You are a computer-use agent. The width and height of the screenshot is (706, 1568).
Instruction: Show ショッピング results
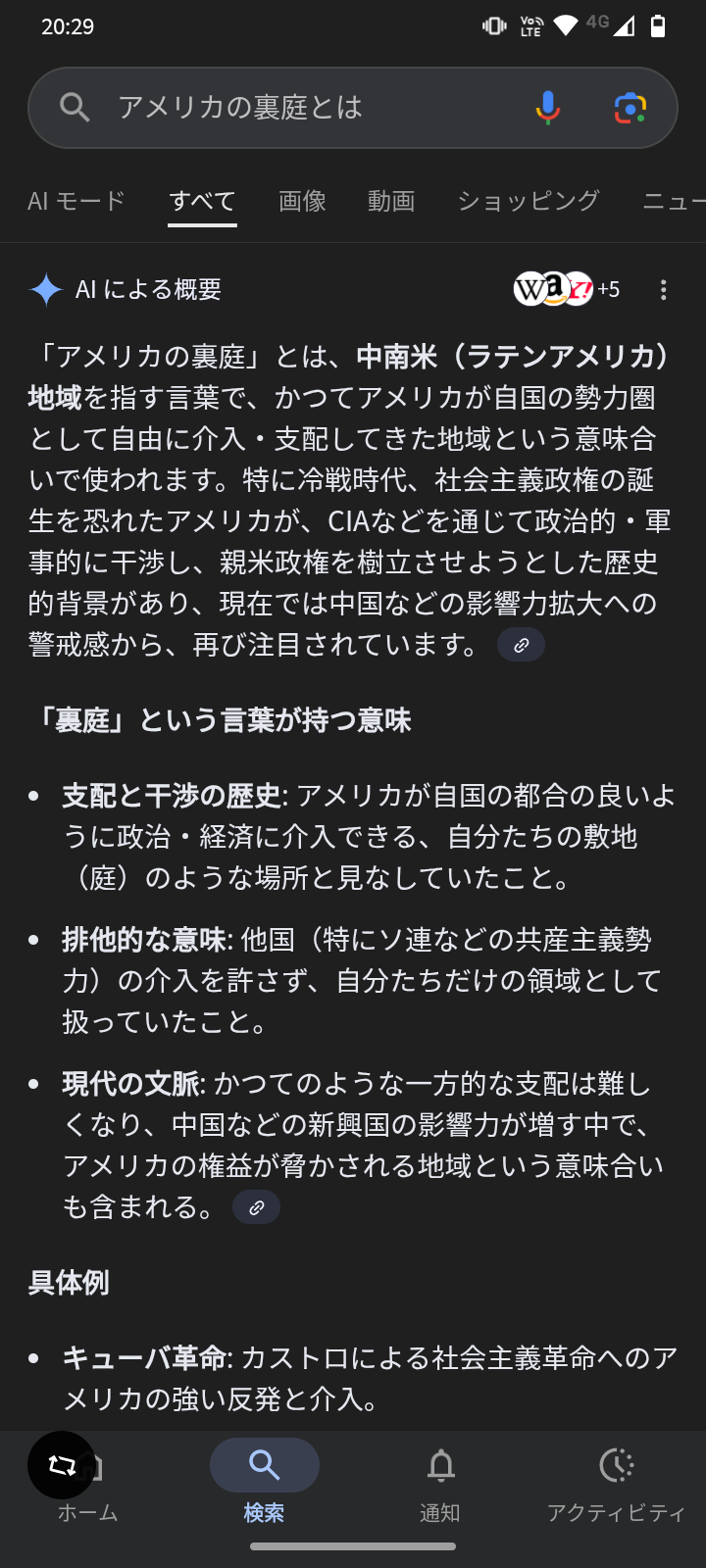pos(529,201)
